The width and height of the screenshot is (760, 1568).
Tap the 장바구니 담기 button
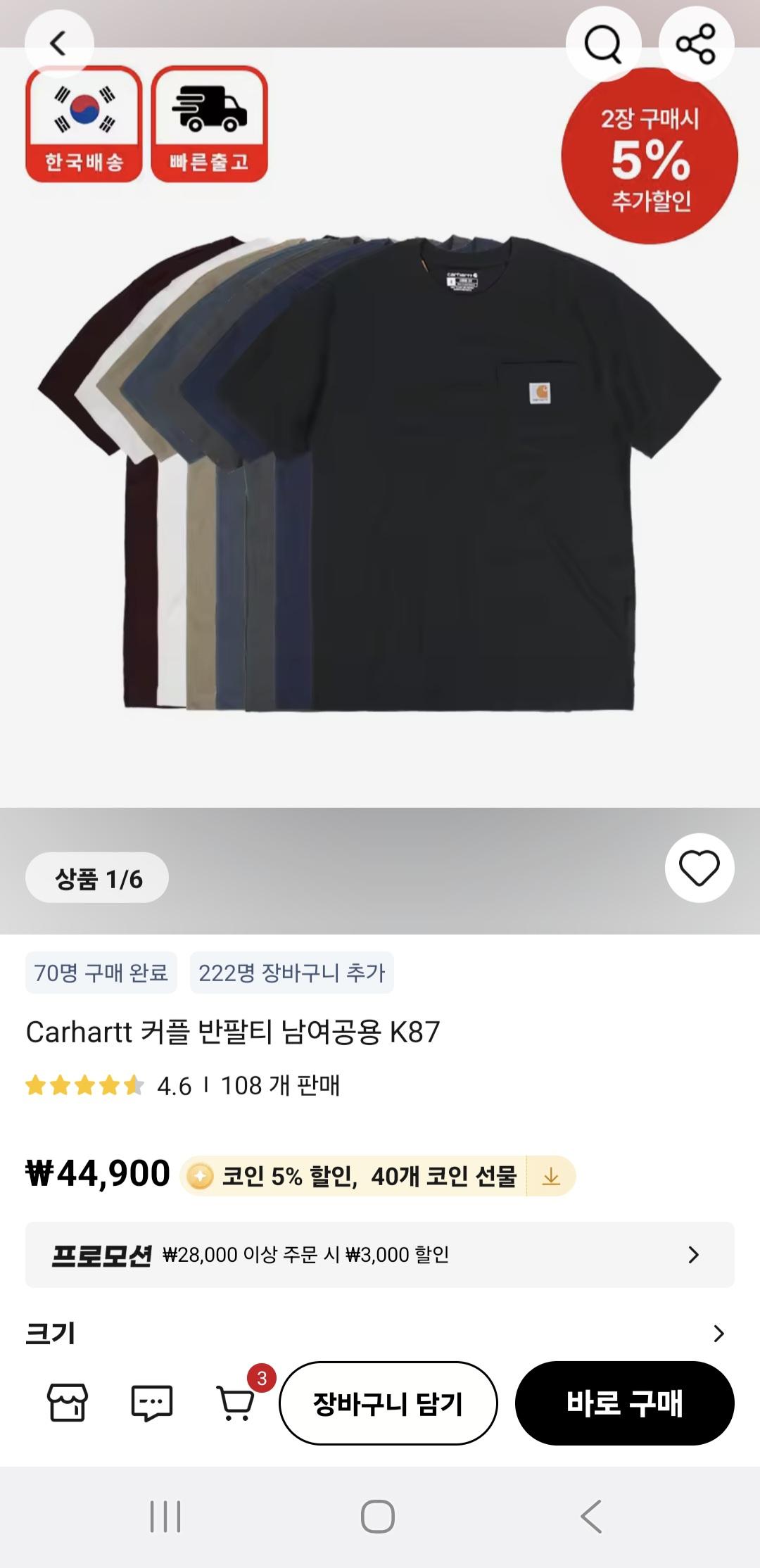click(x=388, y=1403)
